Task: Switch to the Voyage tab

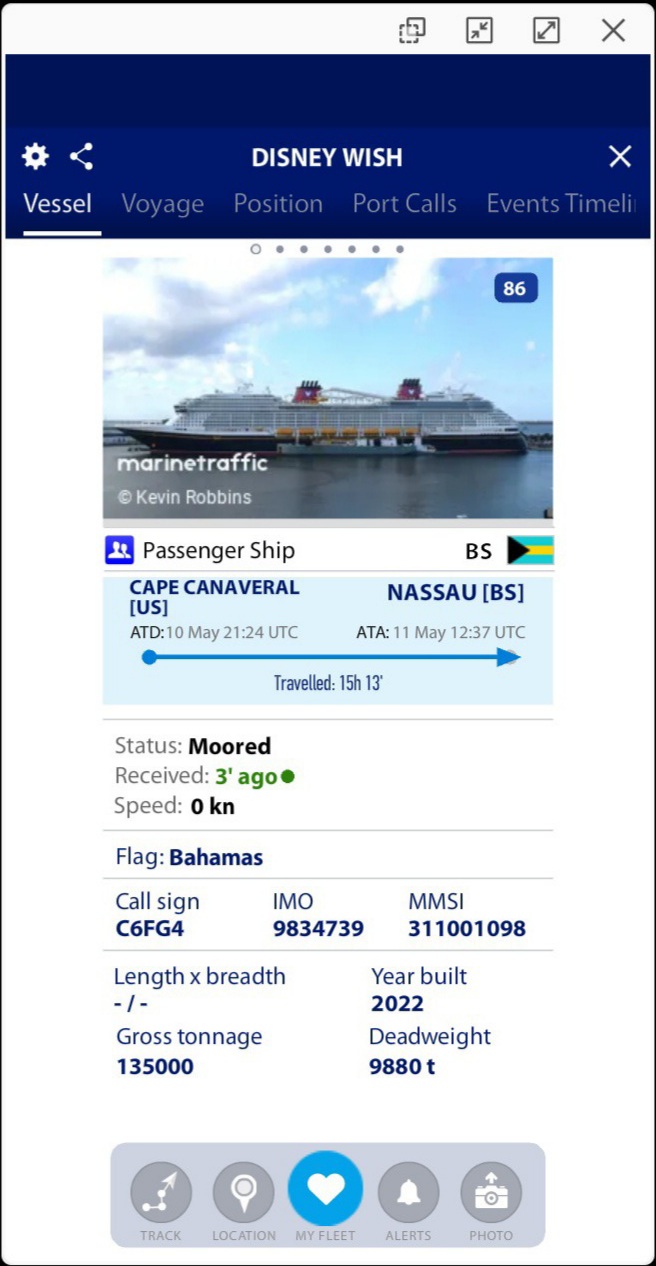Action: click(163, 204)
